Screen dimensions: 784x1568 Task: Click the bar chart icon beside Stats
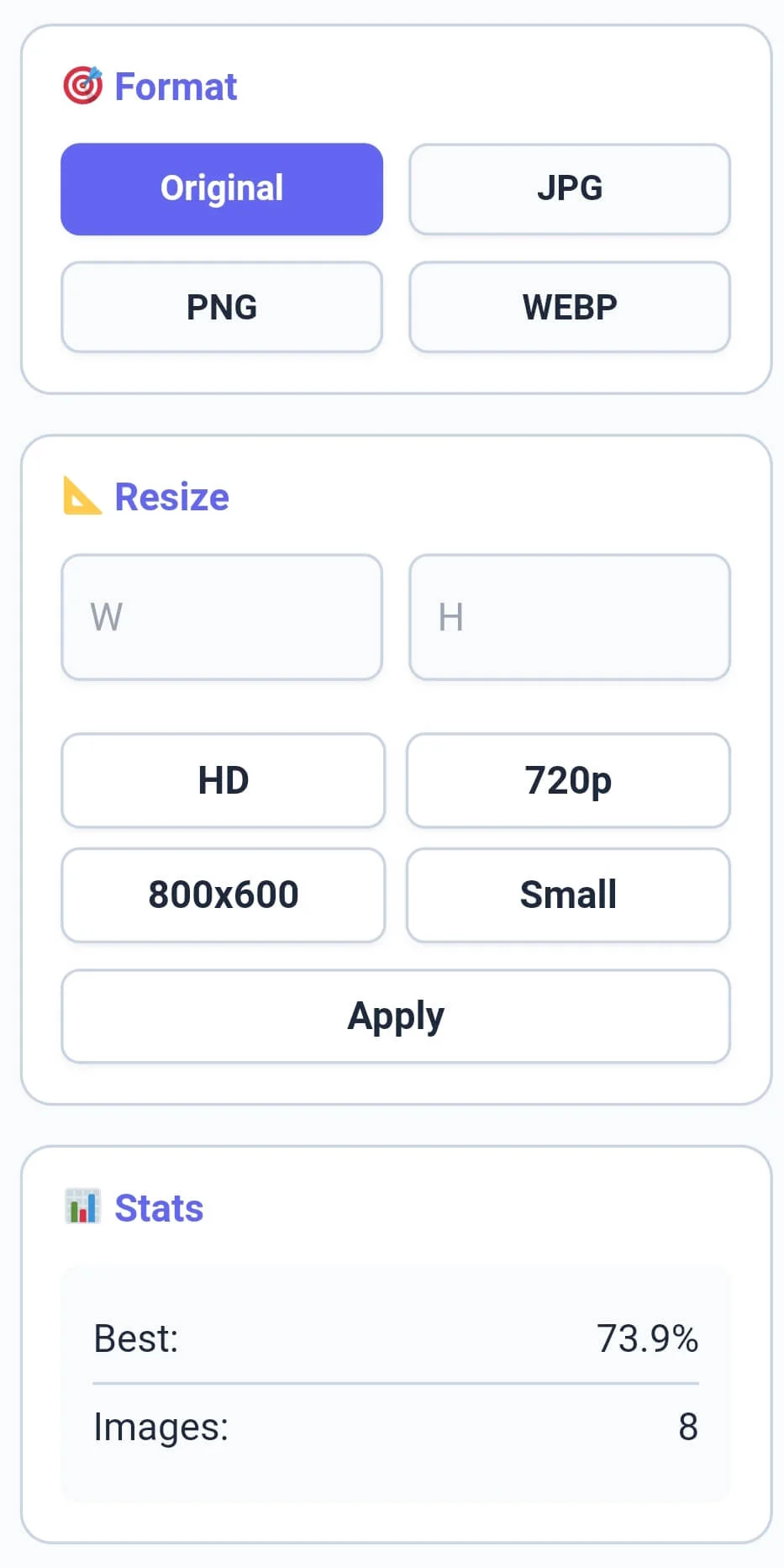click(x=83, y=1206)
